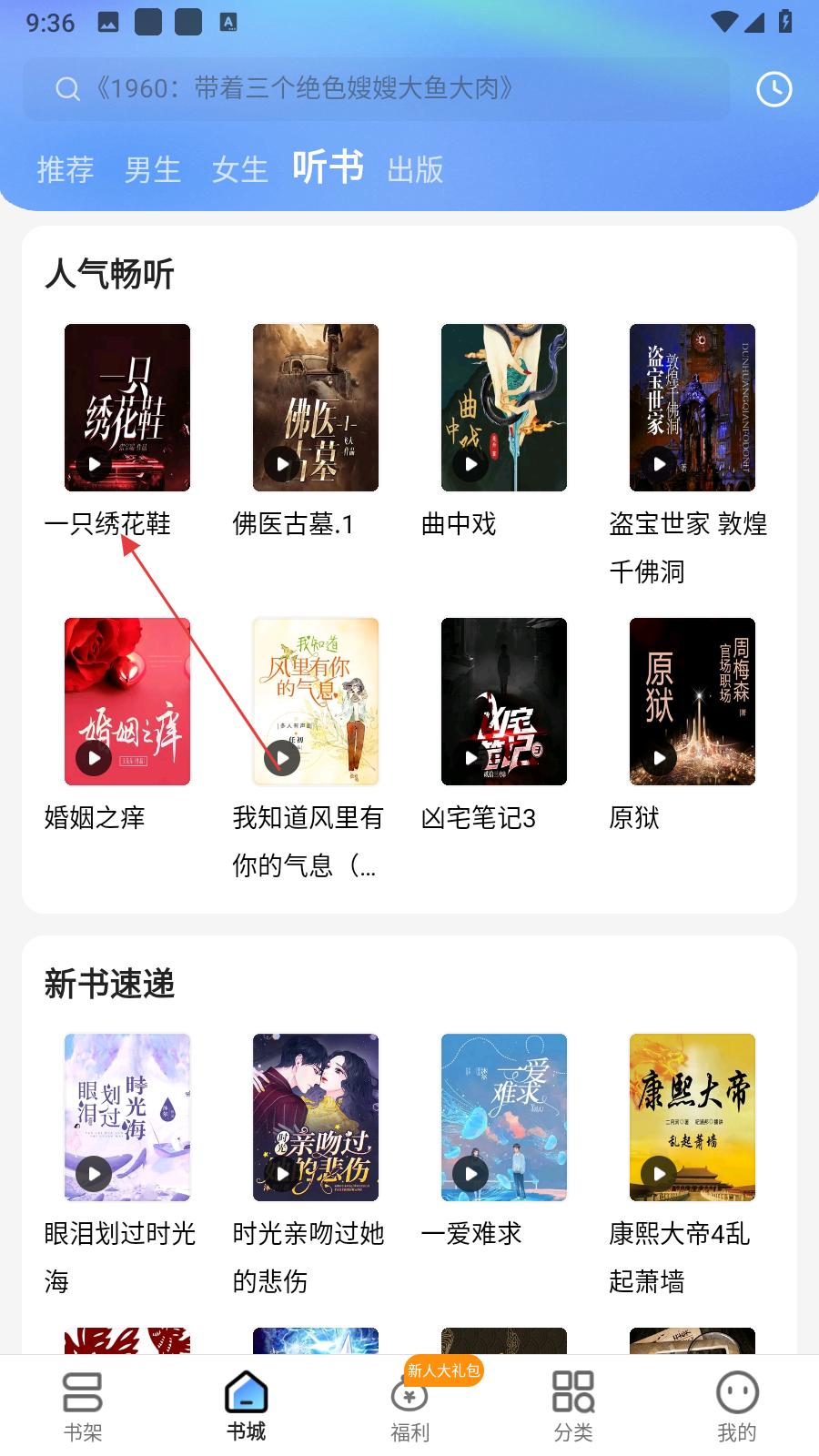The width and height of the screenshot is (819, 1456).
Task: Open the 分类 categories tab
Action: pyautogui.click(x=573, y=1406)
